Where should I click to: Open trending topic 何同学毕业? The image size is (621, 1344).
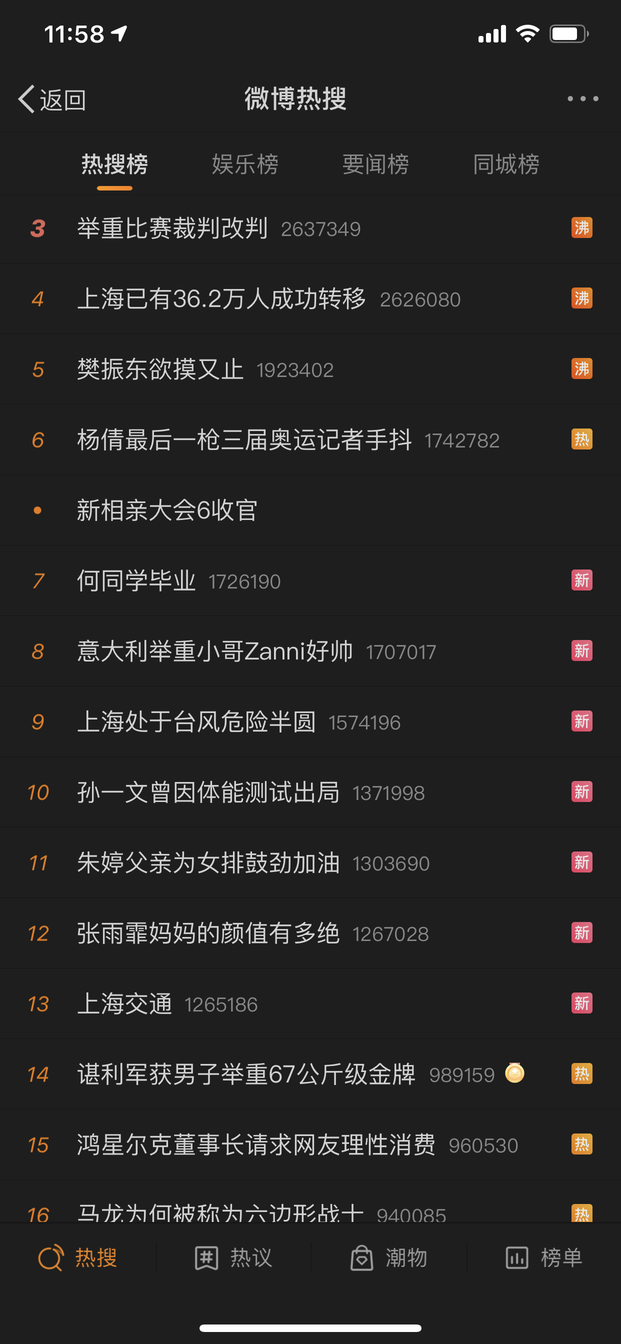310,581
